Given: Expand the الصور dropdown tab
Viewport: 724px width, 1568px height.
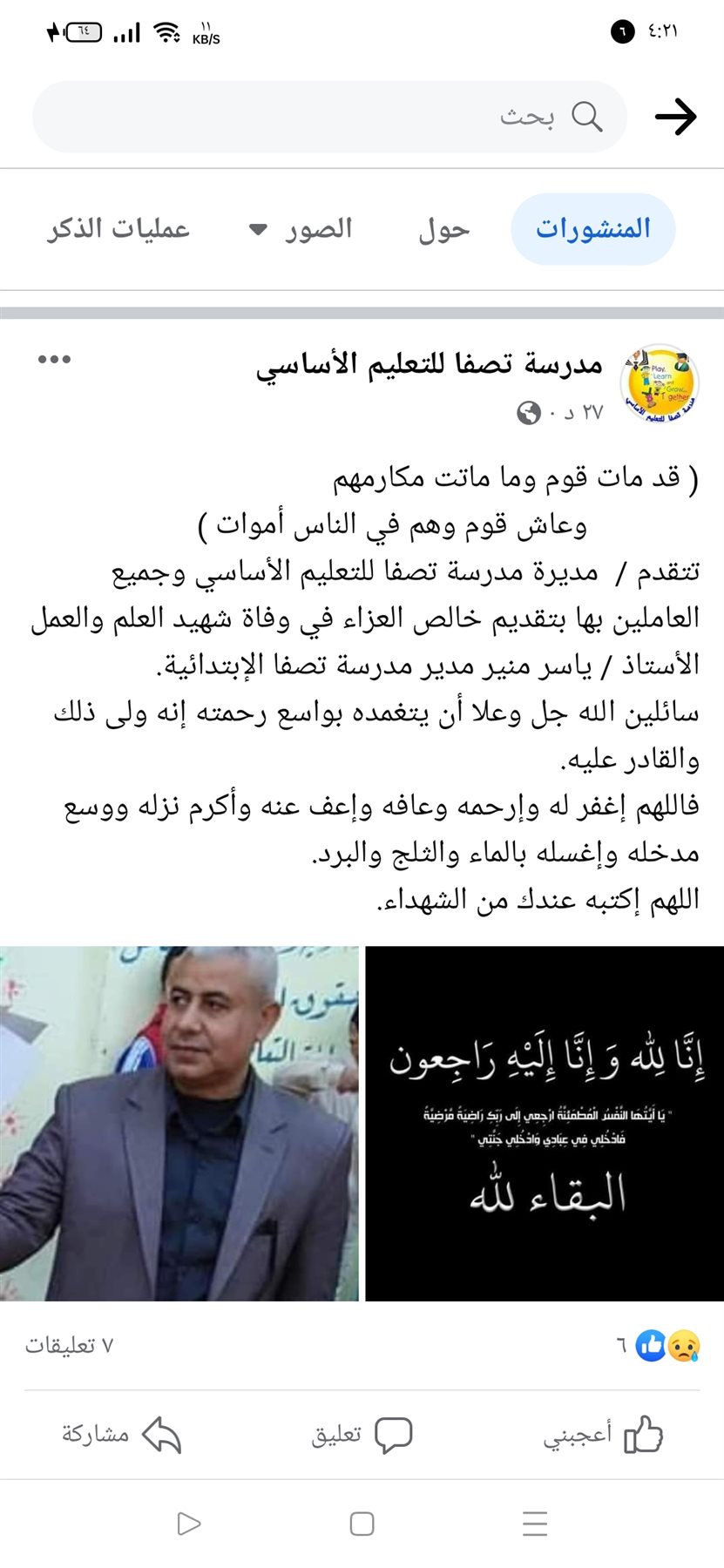Looking at the screenshot, I should click(x=301, y=229).
